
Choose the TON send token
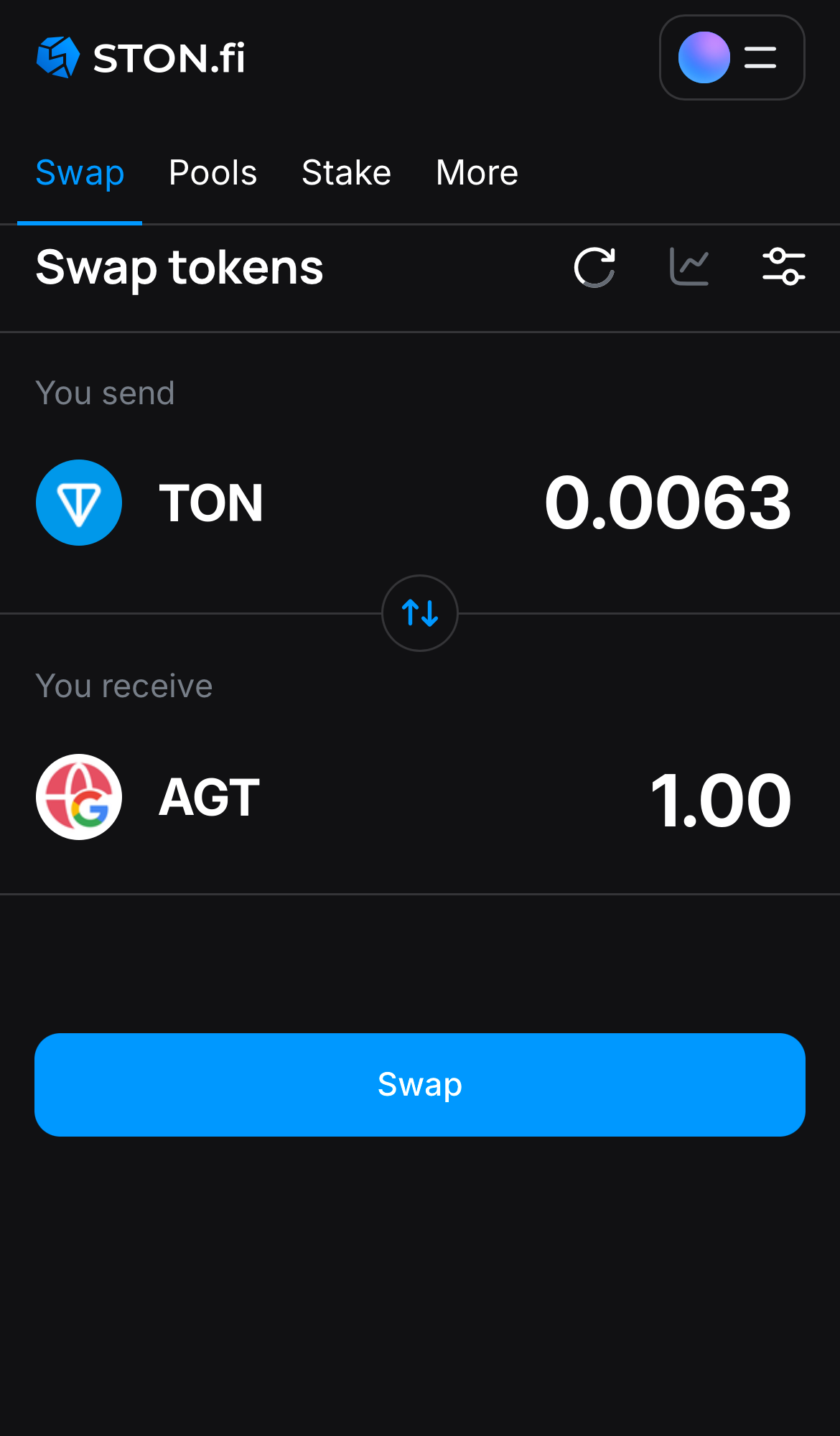151,503
